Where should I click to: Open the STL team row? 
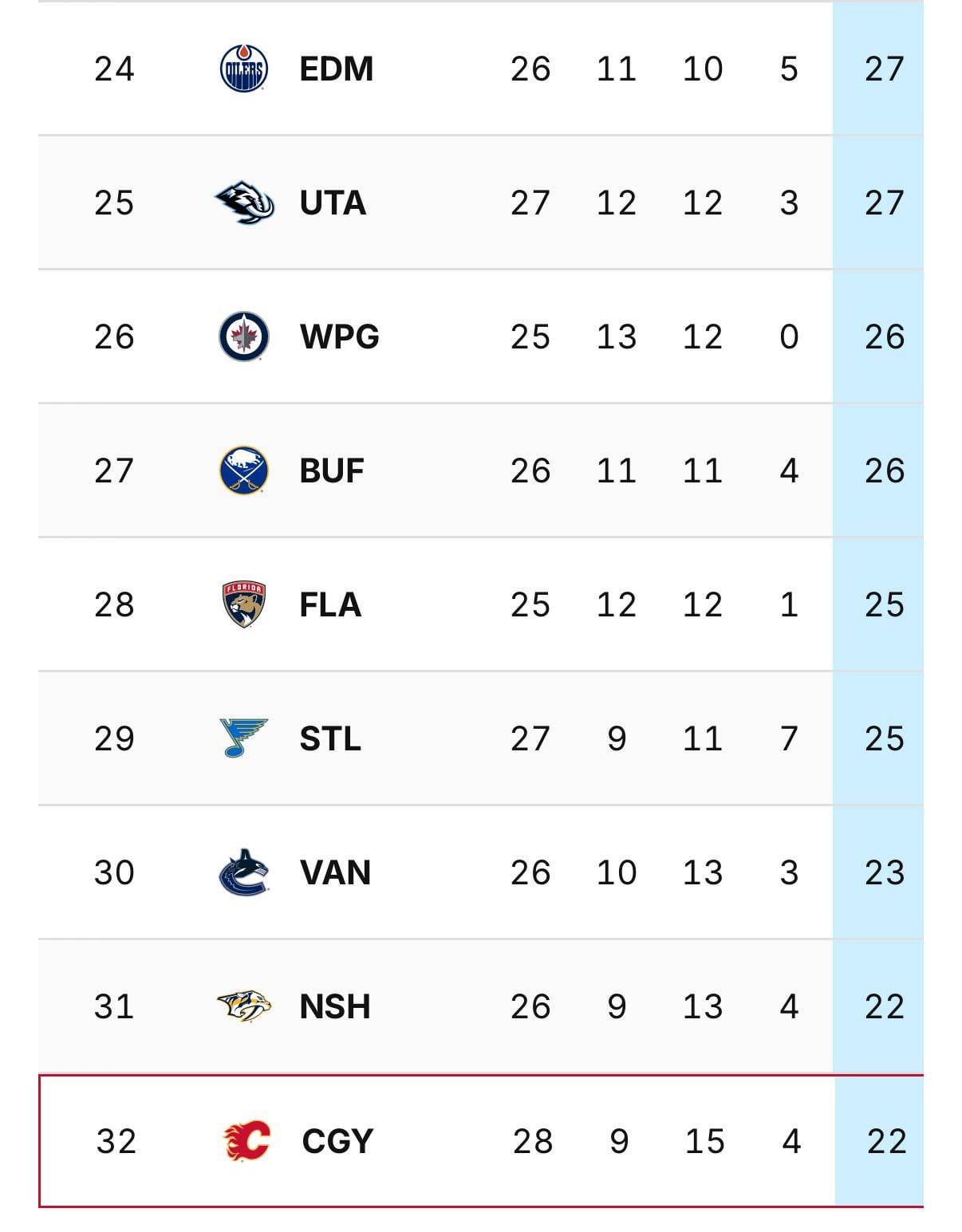tap(330, 739)
